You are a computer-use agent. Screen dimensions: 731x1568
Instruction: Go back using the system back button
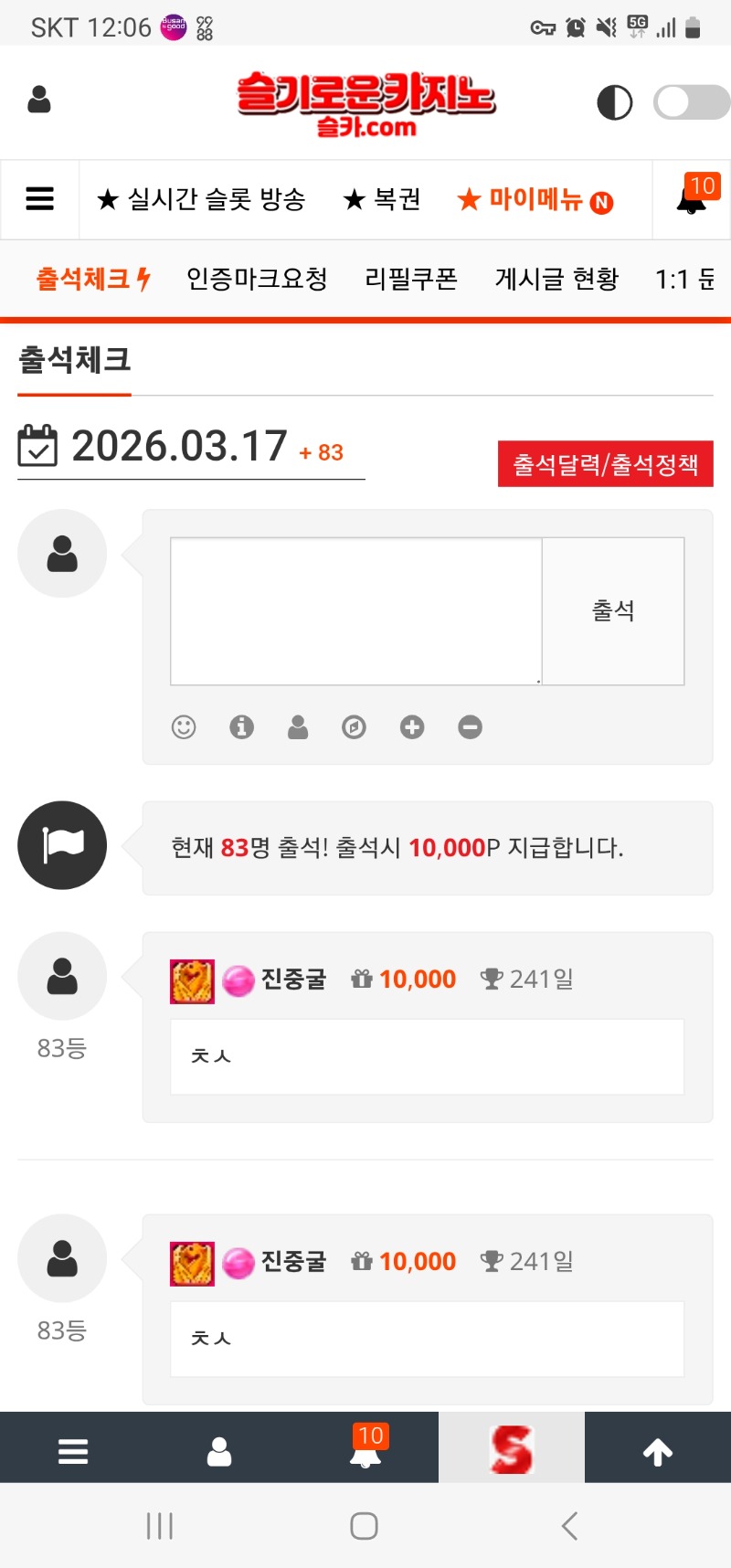(569, 1526)
